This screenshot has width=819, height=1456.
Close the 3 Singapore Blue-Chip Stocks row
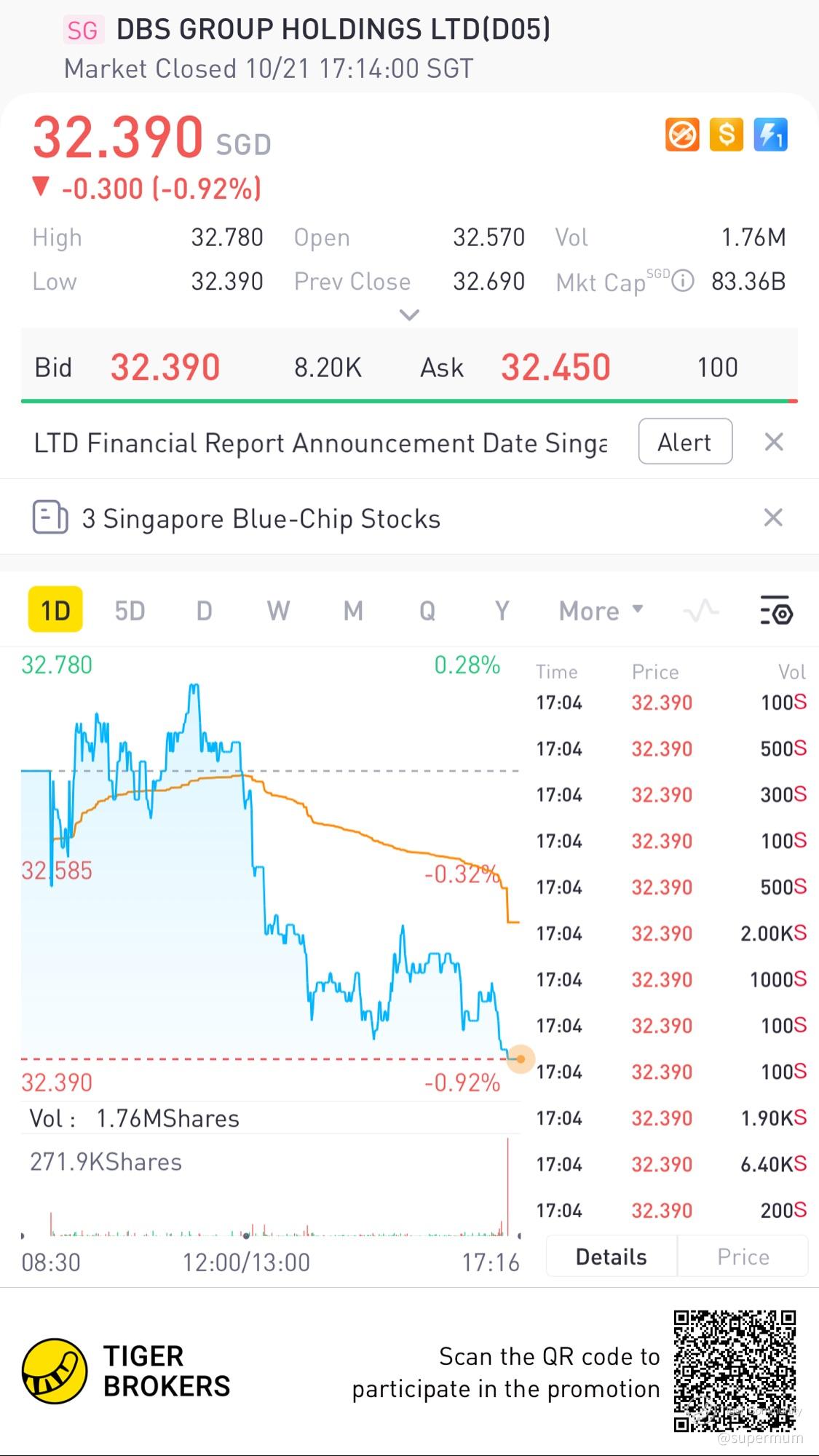tap(773, 518)
